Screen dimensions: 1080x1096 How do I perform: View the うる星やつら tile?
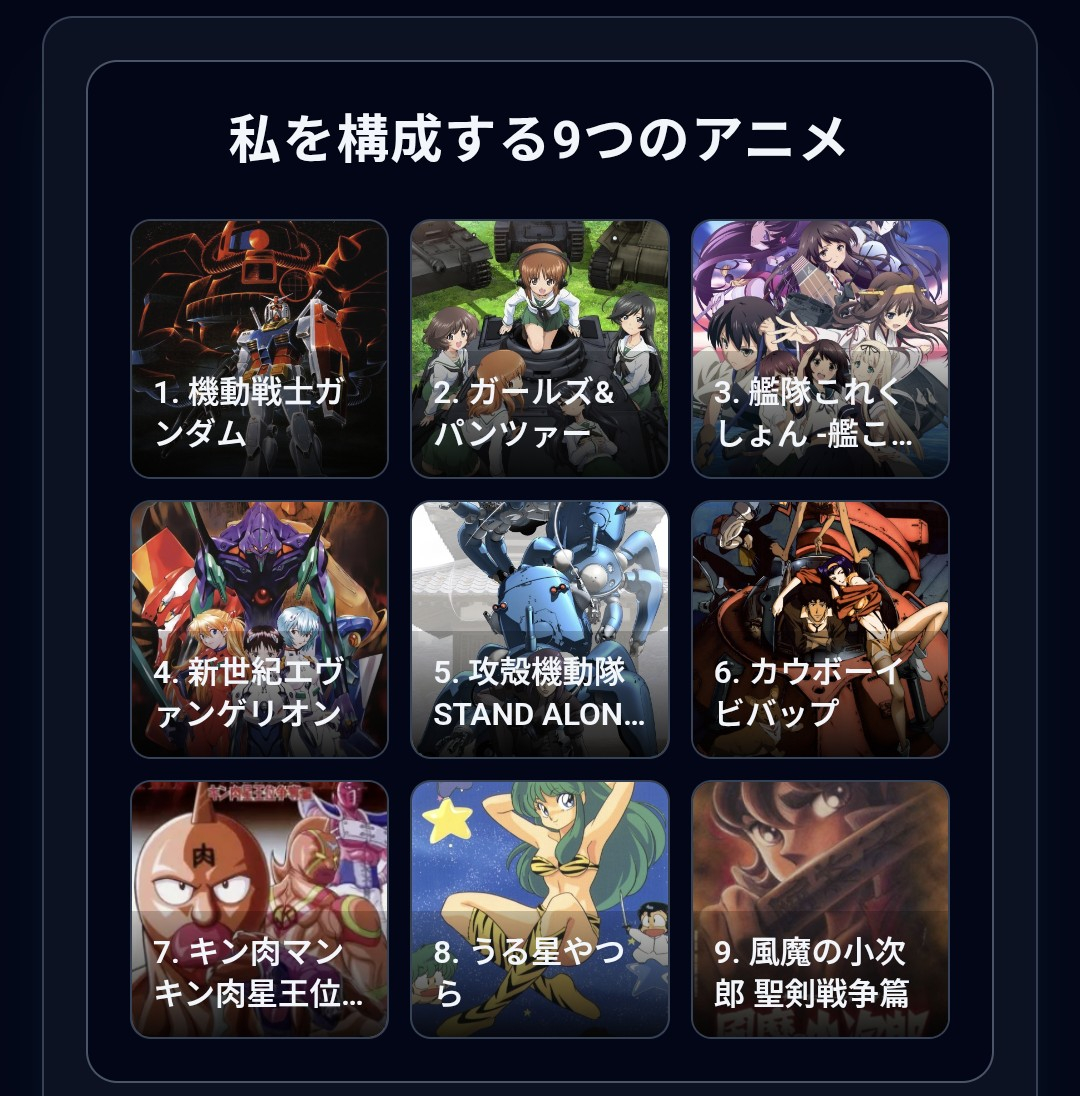540,909
